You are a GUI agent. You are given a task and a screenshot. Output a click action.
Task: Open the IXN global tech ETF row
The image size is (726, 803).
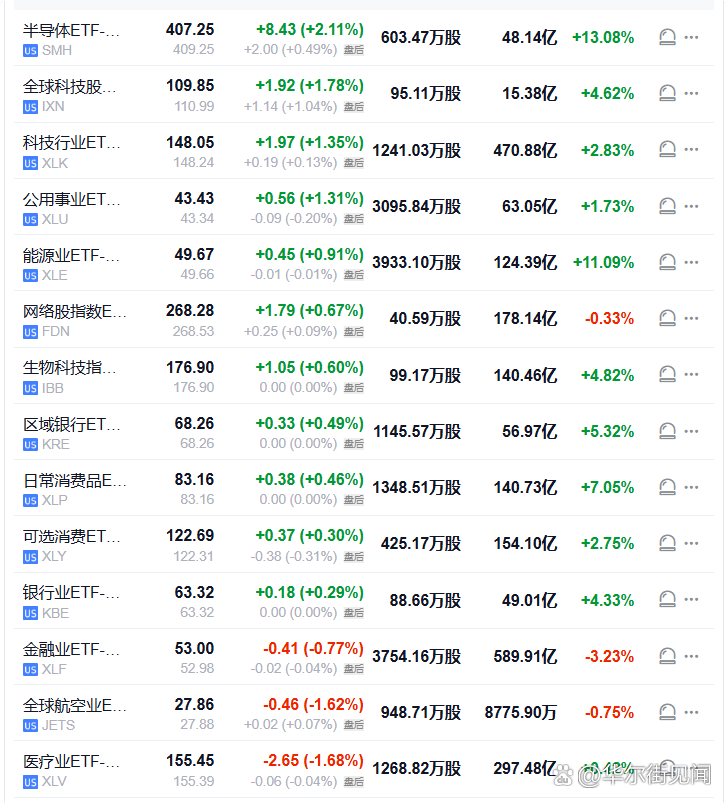point(72,94)
